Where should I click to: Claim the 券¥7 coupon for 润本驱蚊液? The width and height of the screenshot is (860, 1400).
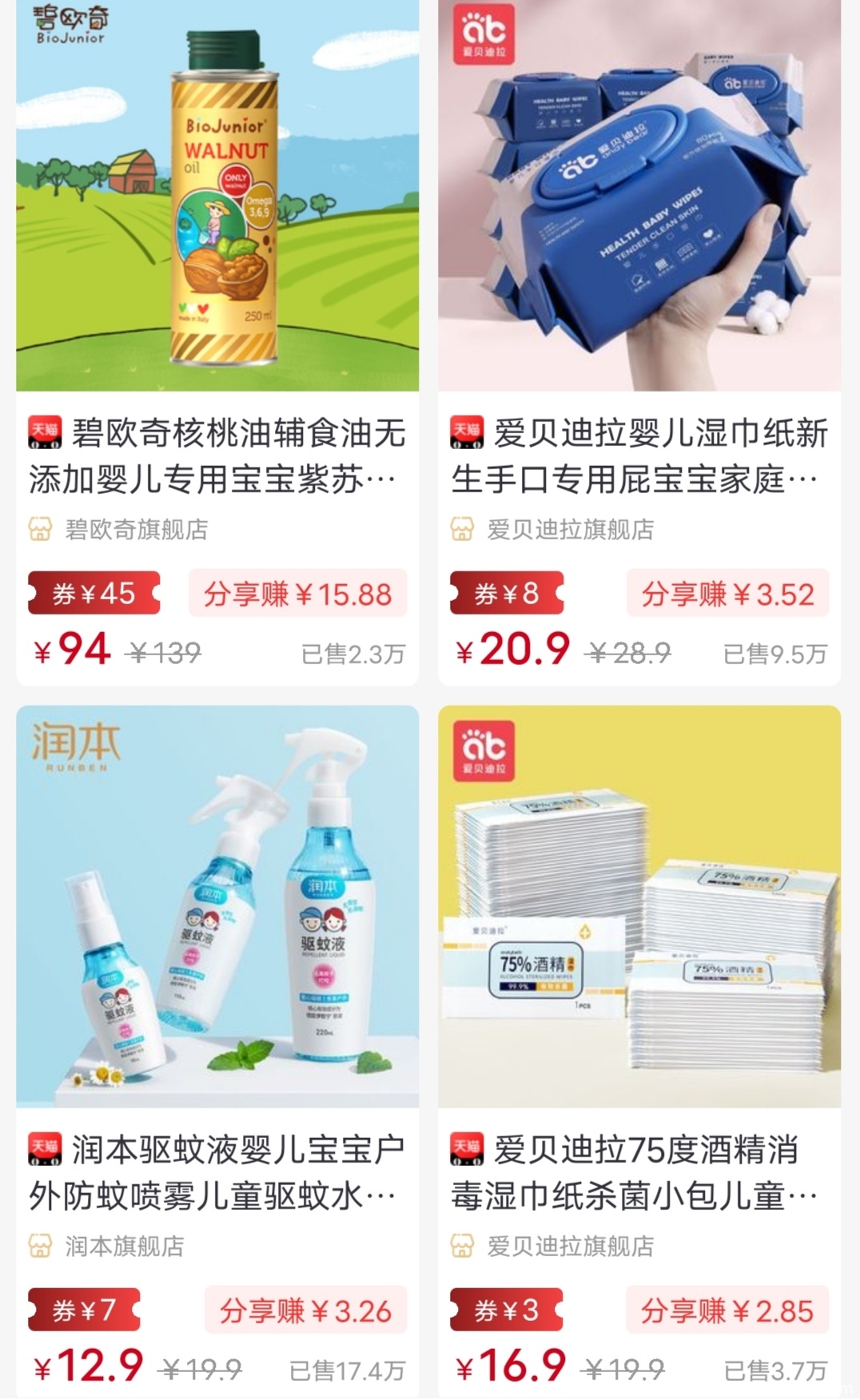click(84, 1311)
